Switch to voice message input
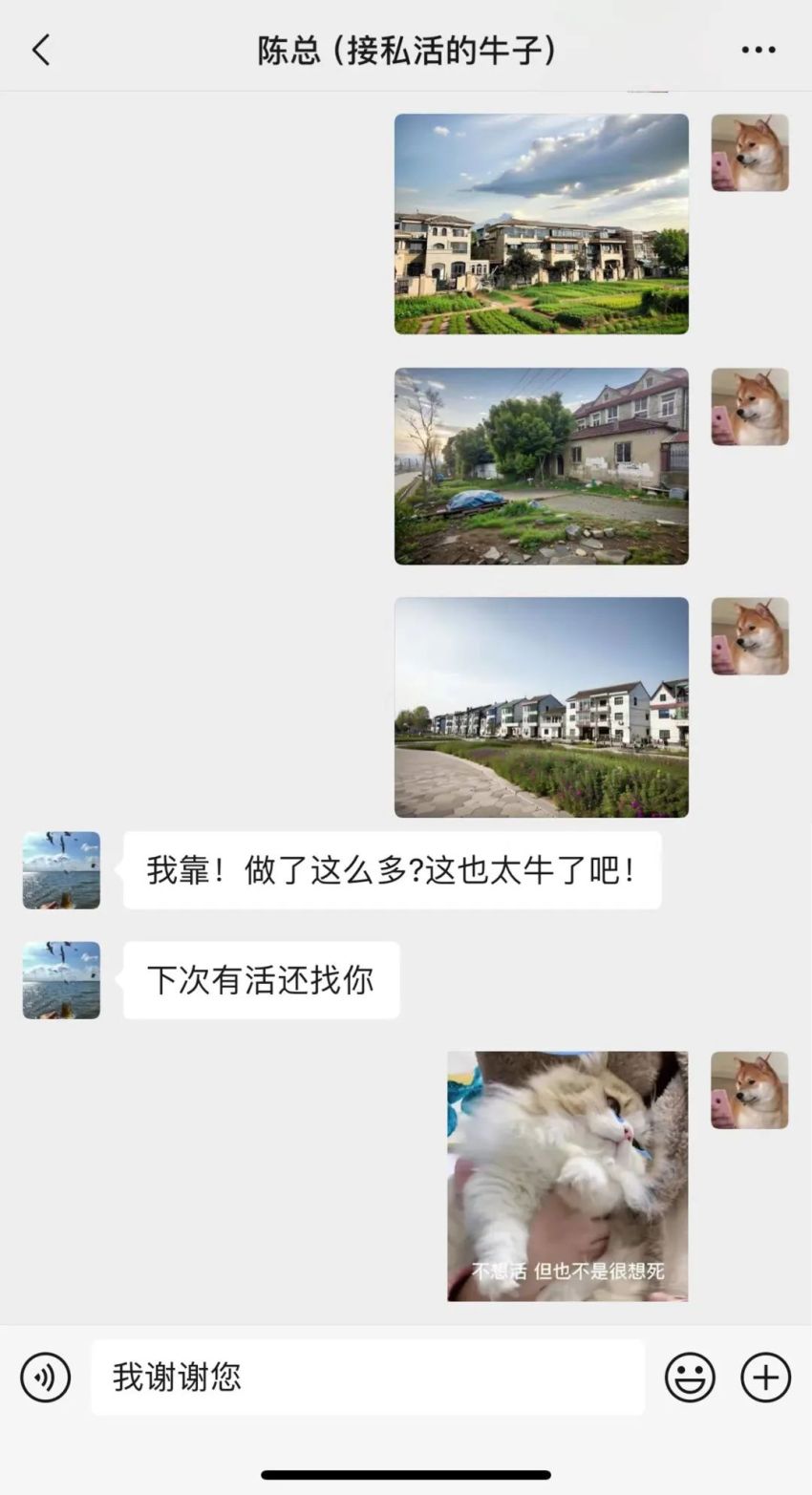Image resolution: width=812 pixels, height=1495 pixels. point(46,1378)
